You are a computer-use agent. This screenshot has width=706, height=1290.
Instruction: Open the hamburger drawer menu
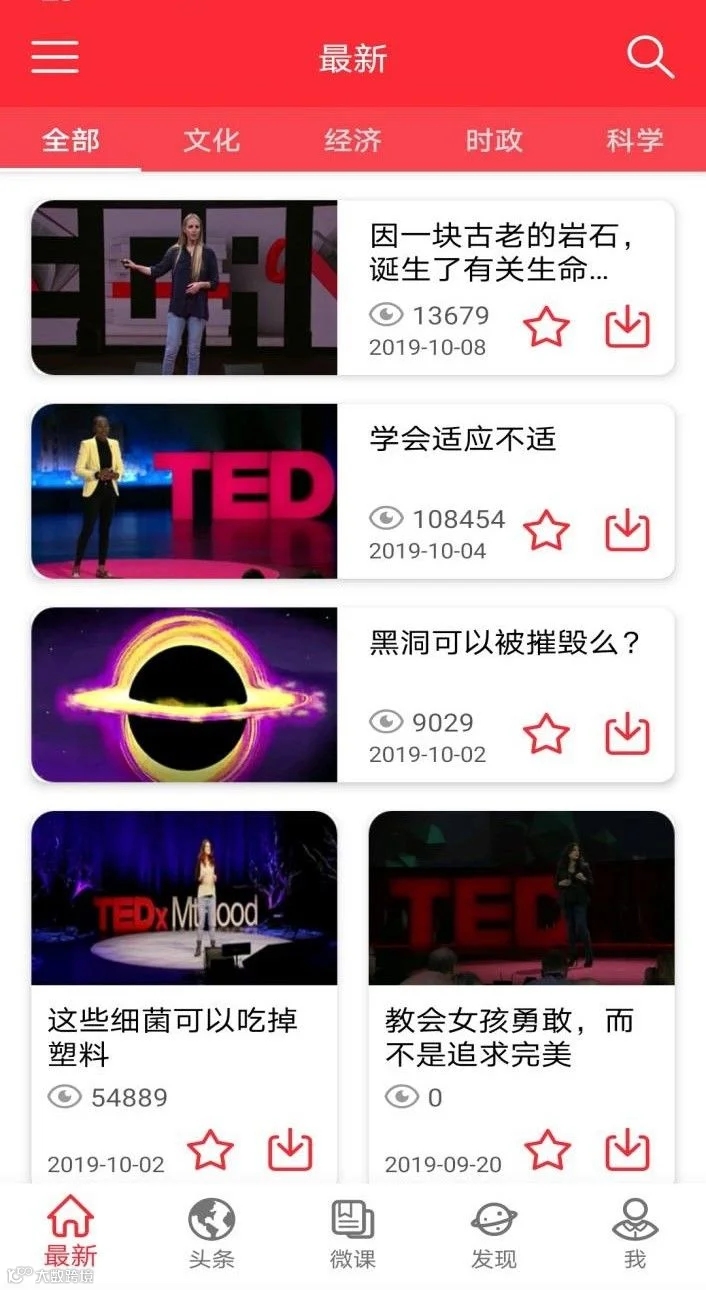tap(55, 57)
